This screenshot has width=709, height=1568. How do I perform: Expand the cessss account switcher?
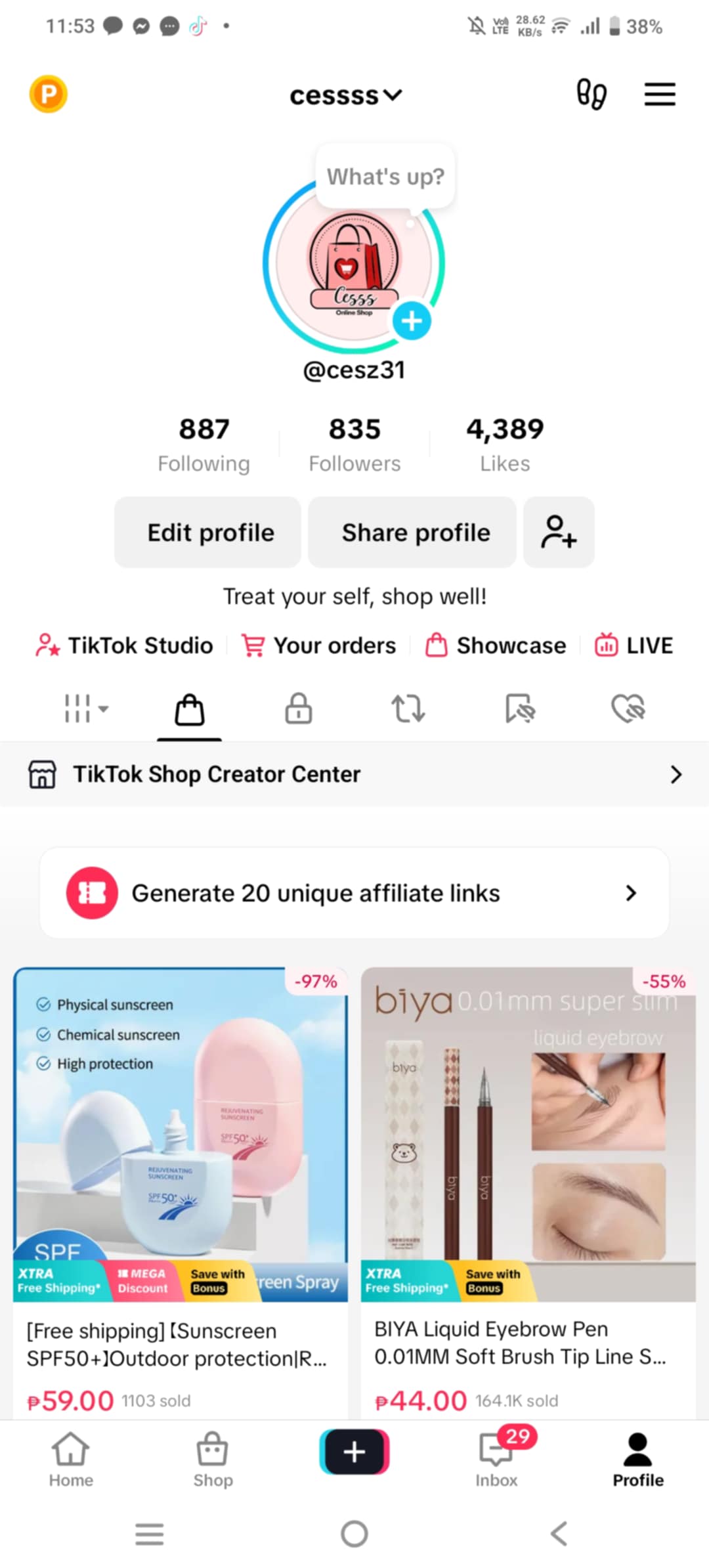click(346, 96)
